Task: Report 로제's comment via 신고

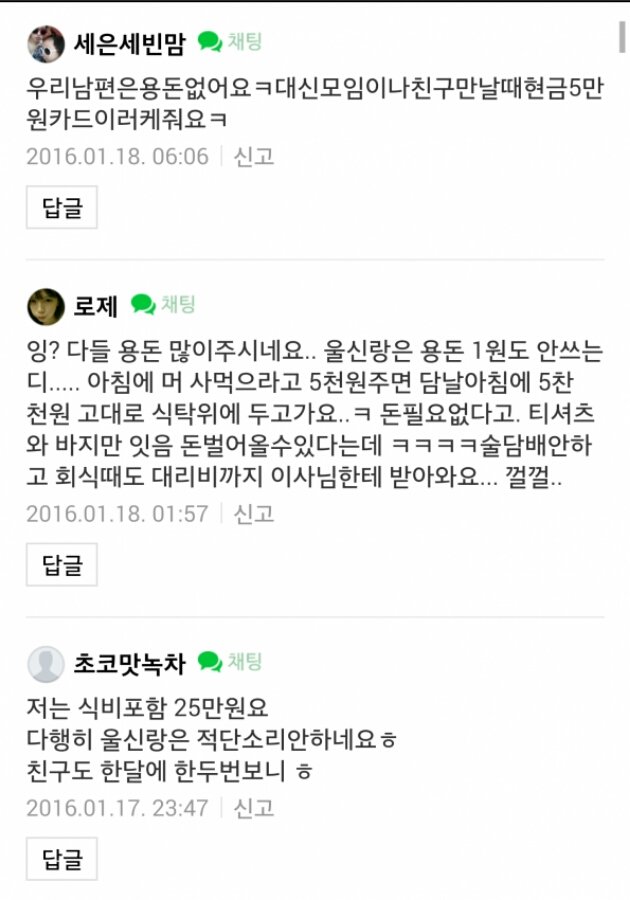Action: [253, 514]
